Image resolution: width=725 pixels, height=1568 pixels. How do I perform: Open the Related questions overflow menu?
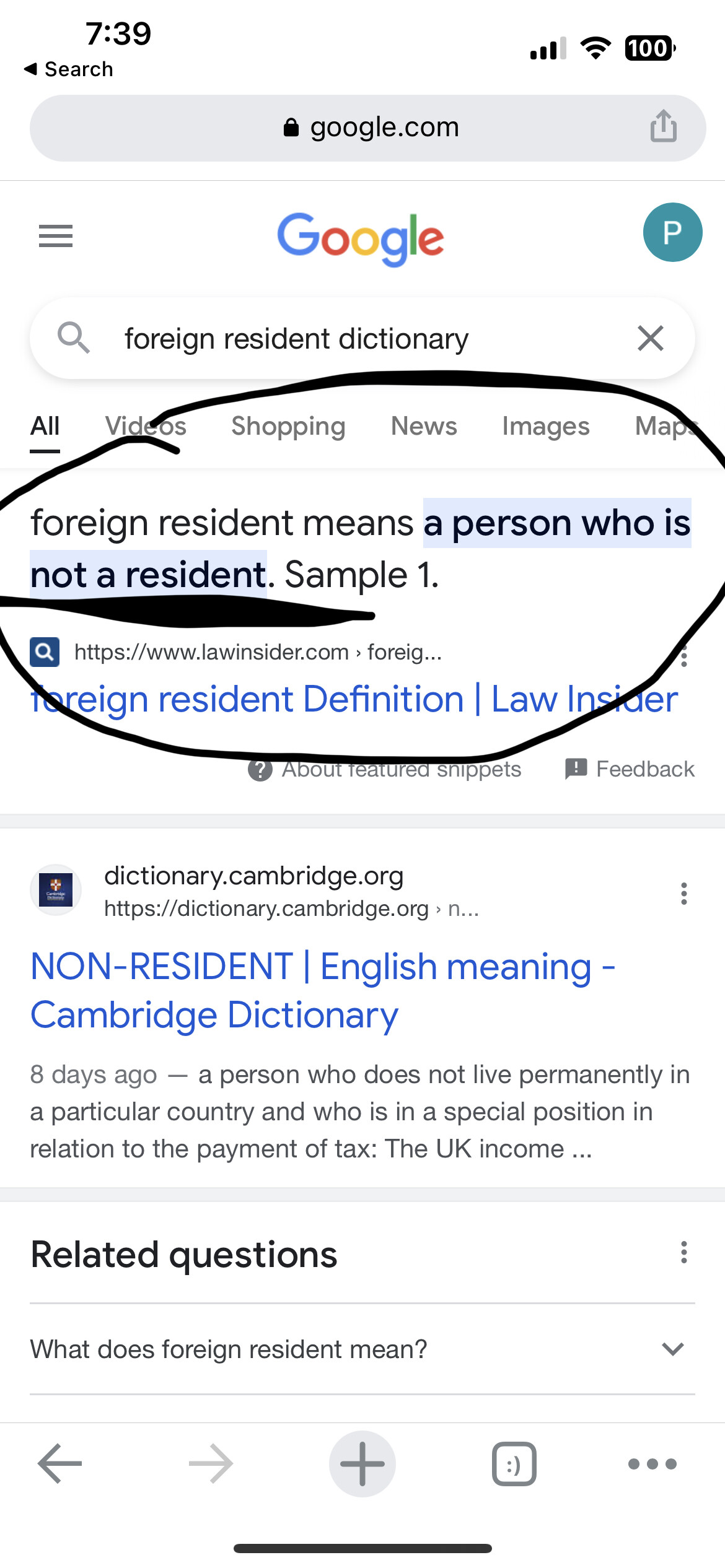coord(683,1252)
